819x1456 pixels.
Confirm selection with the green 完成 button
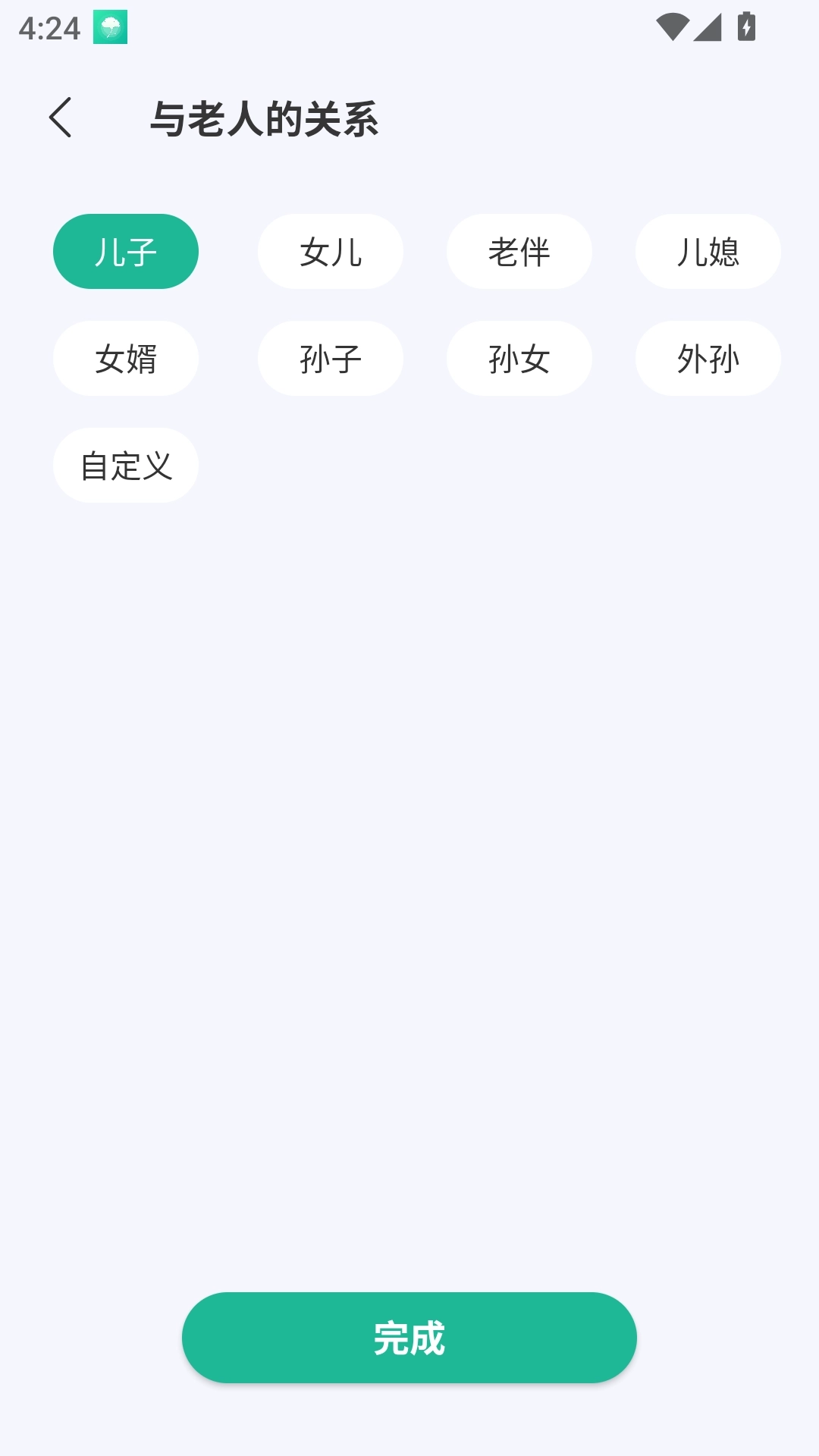(409, 1338)
